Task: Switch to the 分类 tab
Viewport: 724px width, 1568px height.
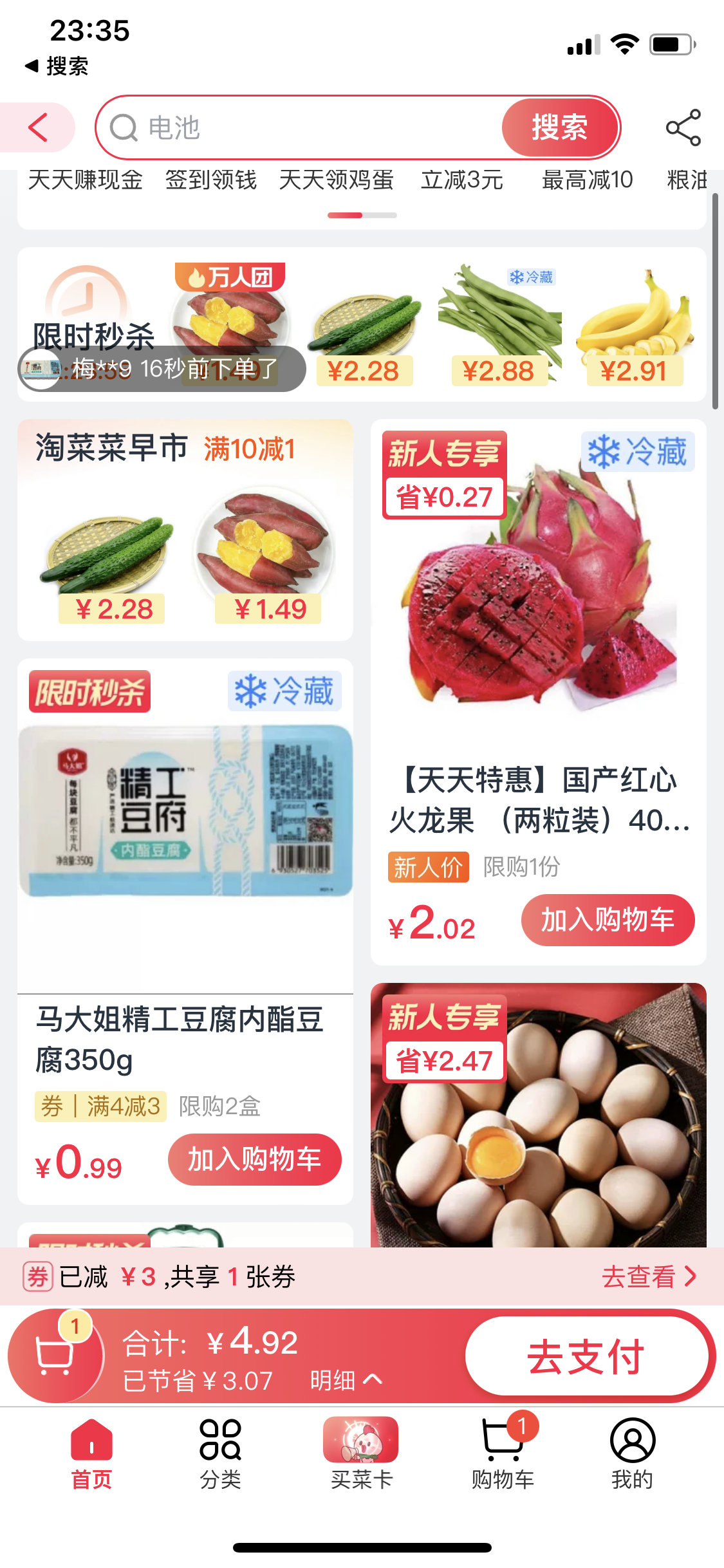Action: click(x=220, y=1453)
